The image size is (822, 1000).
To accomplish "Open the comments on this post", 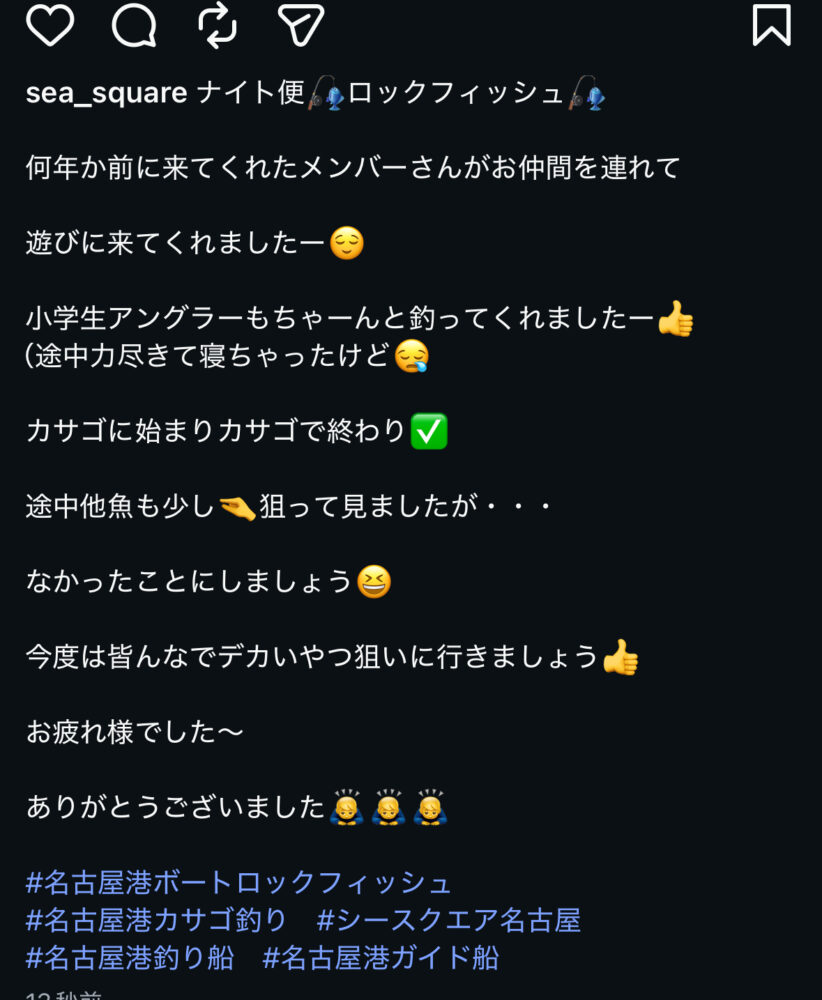I will tap(134, 26).
